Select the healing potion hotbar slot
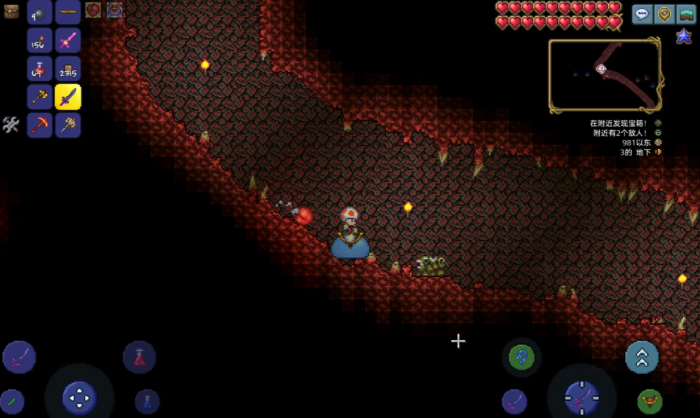Viewport: 700px width, 418px height. (x=40, y=69)
